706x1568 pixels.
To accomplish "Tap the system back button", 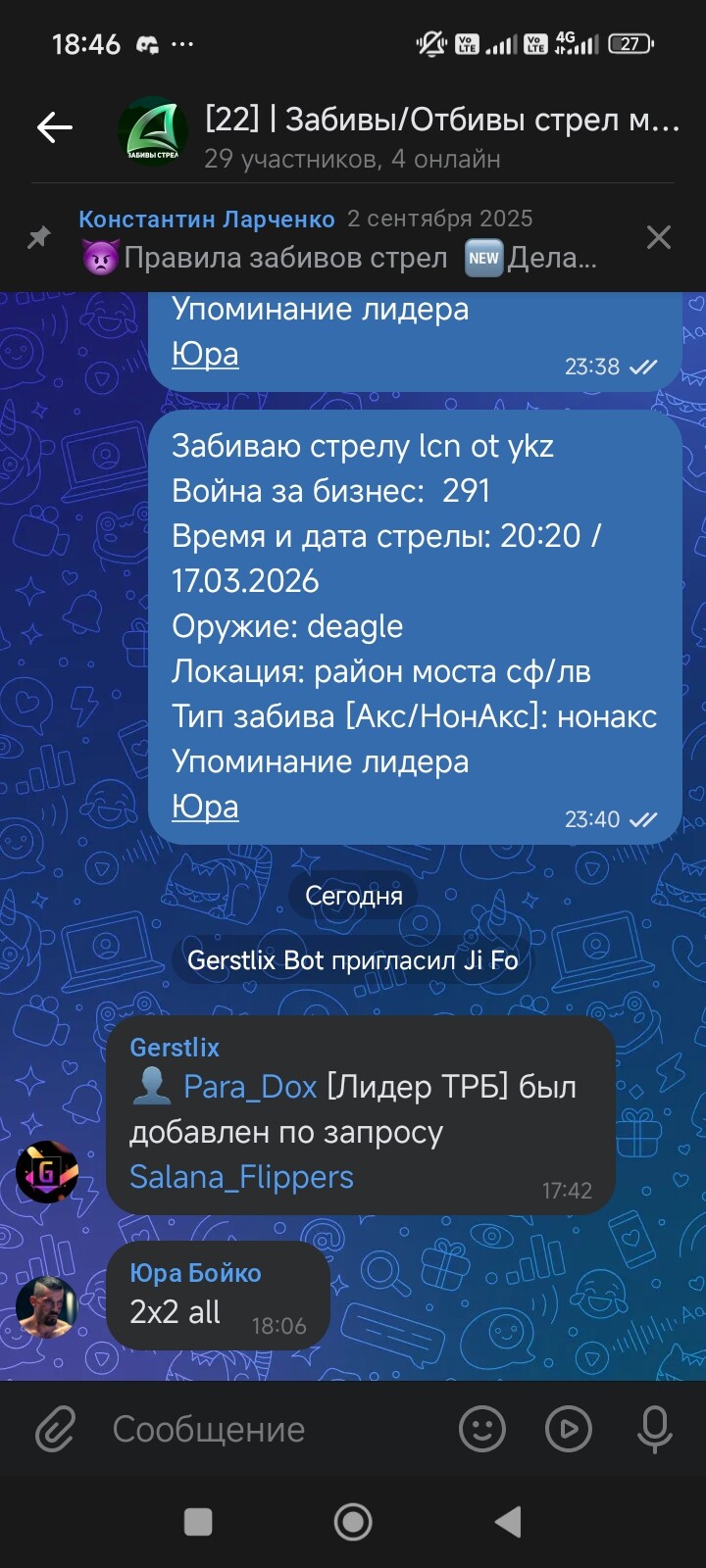I will (507, 1522).
